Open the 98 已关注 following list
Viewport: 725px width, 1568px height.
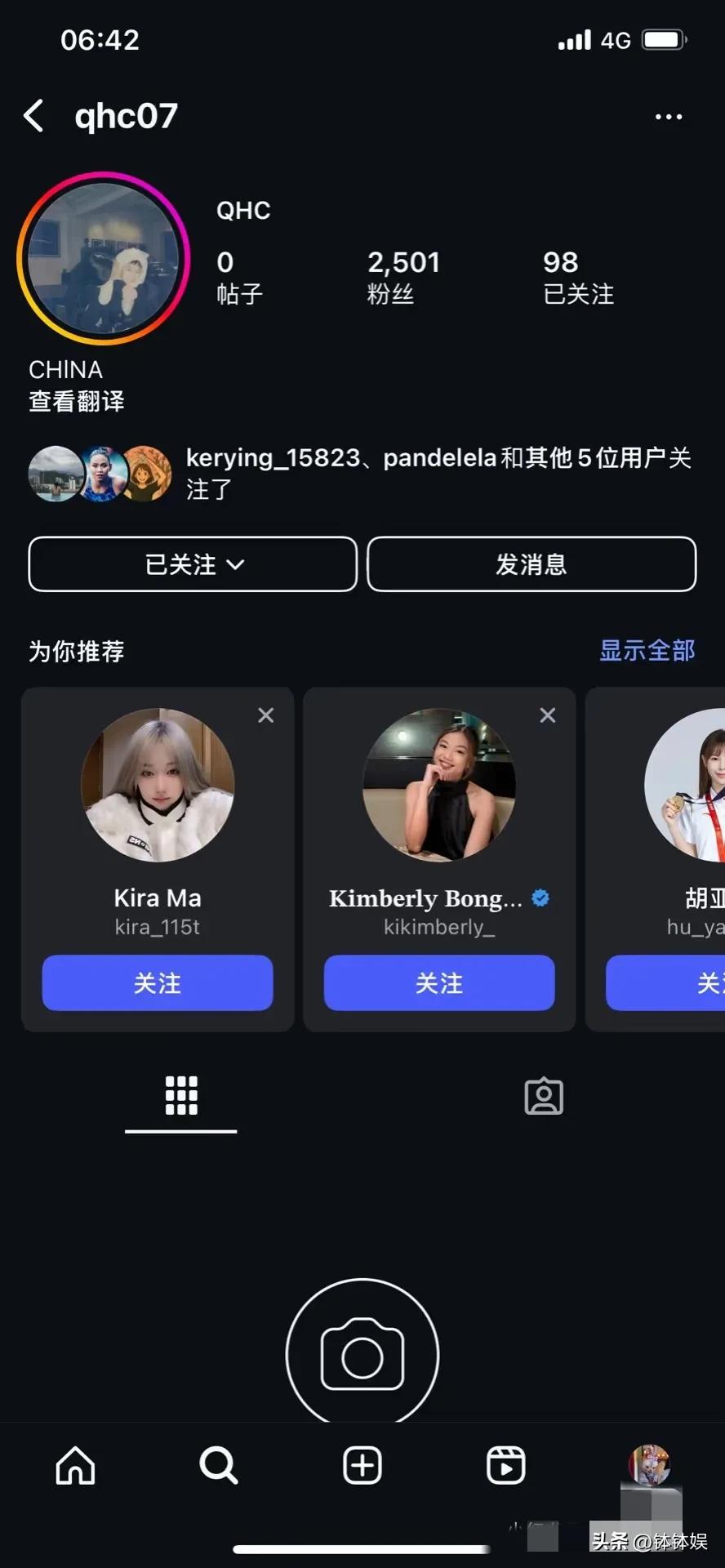578,276
